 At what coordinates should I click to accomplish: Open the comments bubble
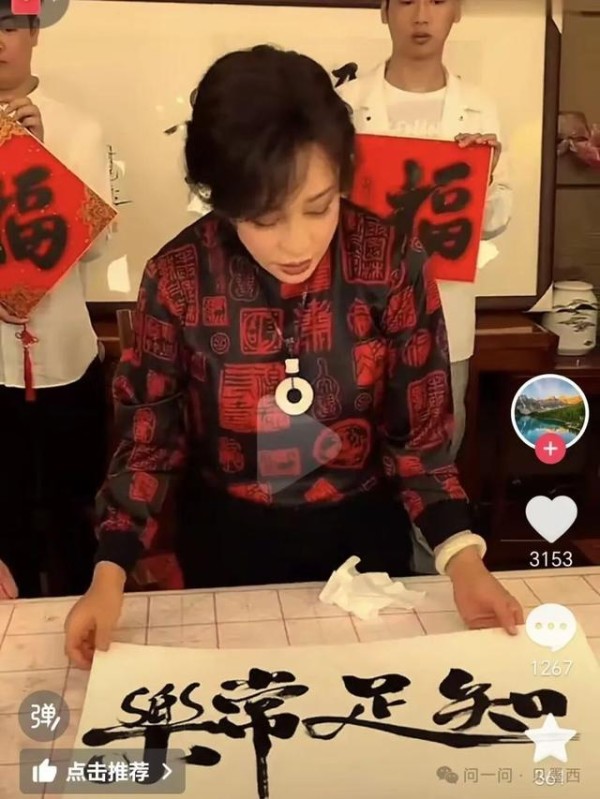pos(551,628)
